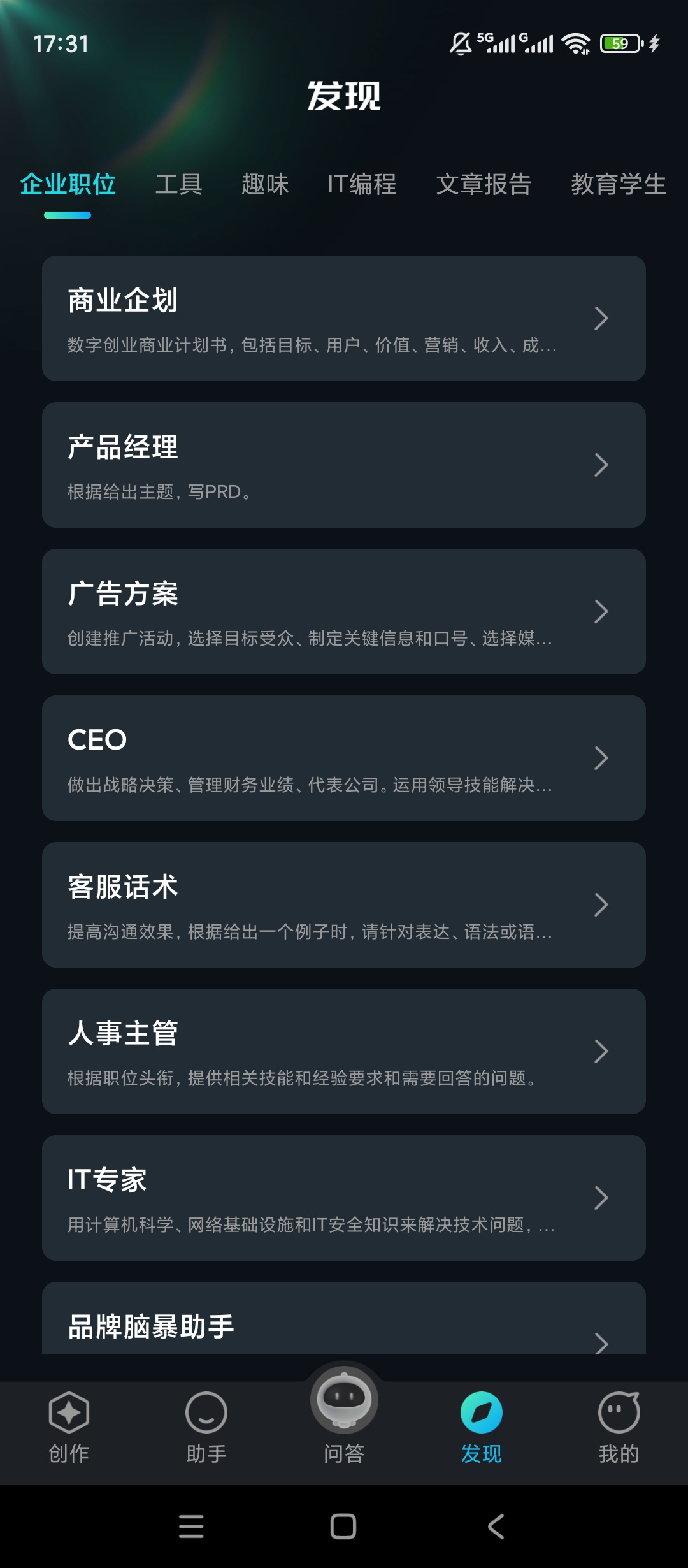Open the 文章报告 tab

(484, 184)
